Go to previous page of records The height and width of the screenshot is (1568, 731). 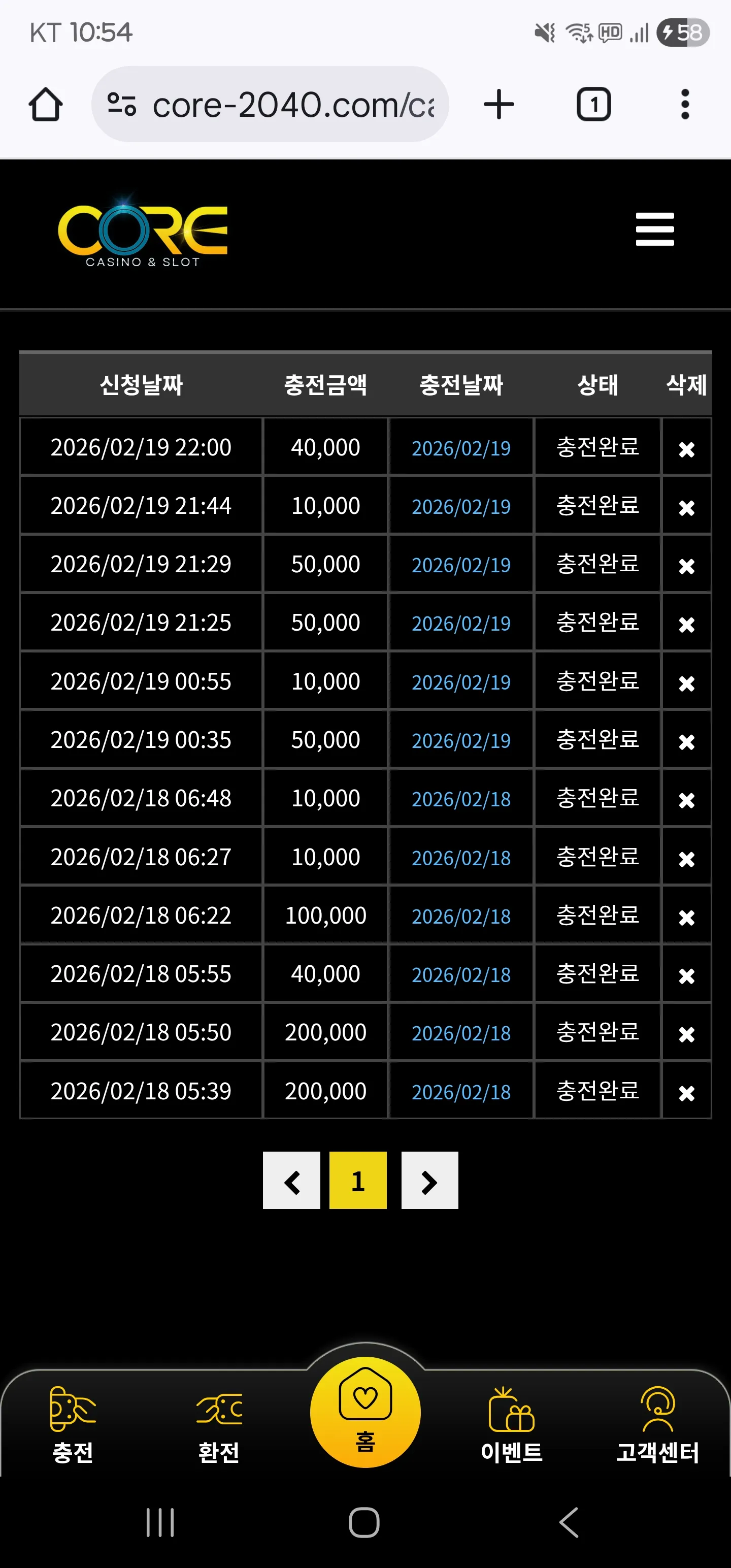click(x=291, y=1180)
